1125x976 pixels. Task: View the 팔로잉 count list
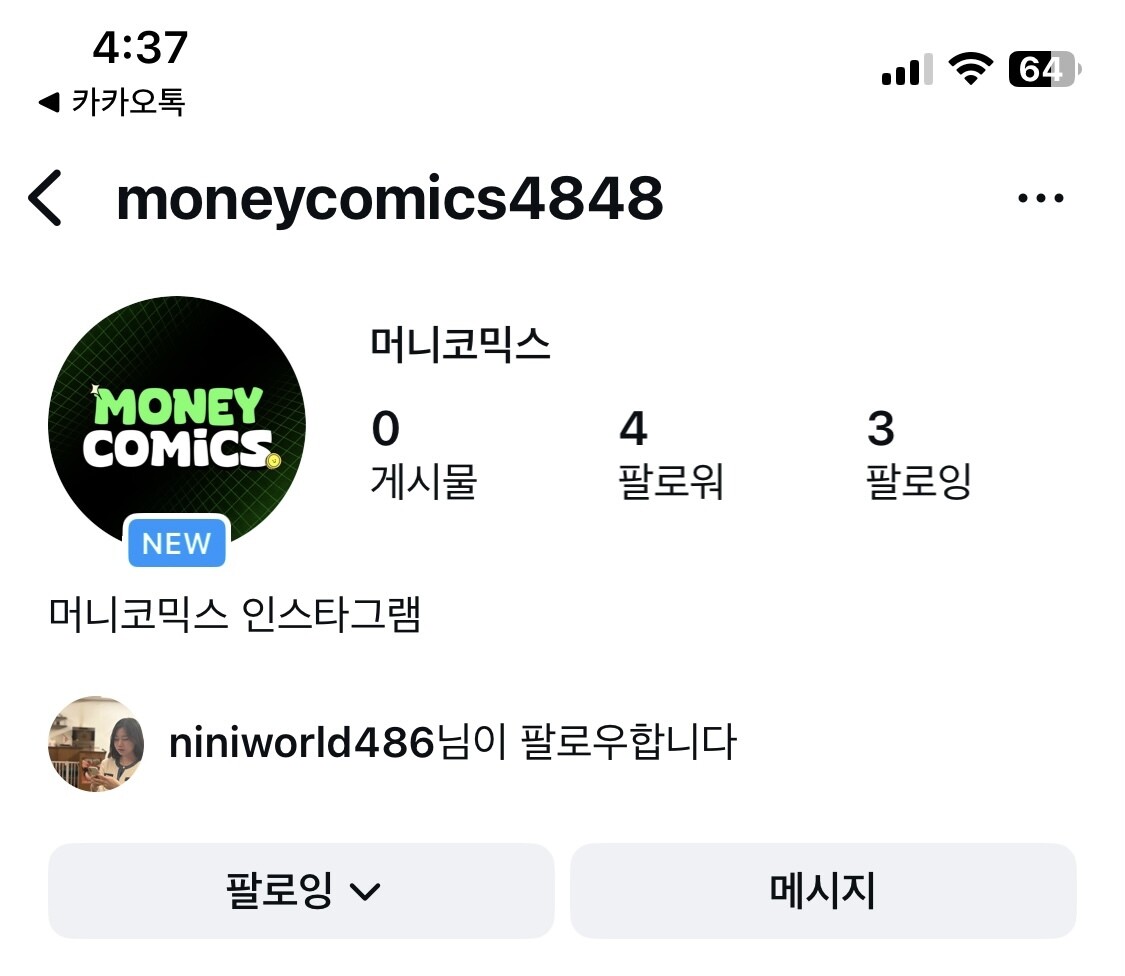click(x=918, y=455)
